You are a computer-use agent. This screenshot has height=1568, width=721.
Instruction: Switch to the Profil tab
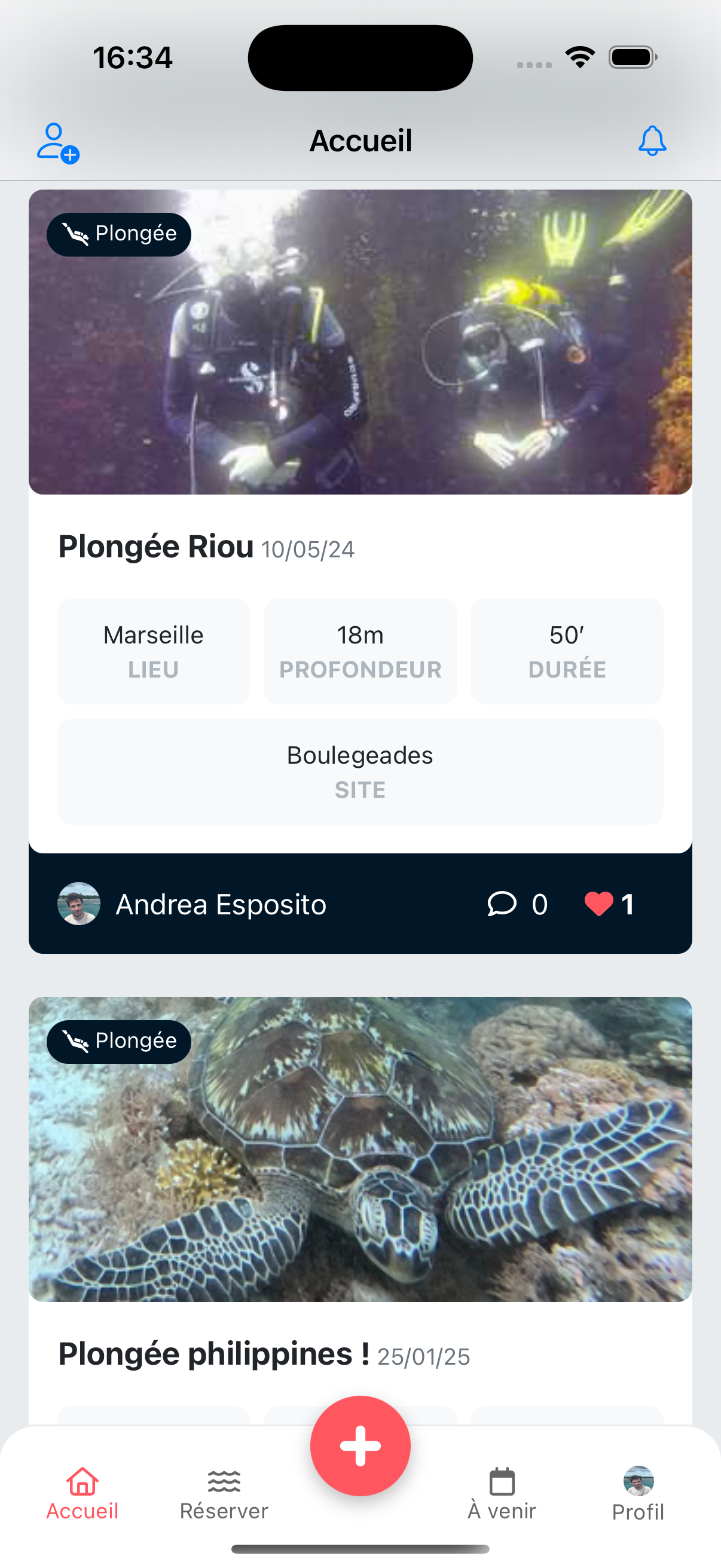638,1491
